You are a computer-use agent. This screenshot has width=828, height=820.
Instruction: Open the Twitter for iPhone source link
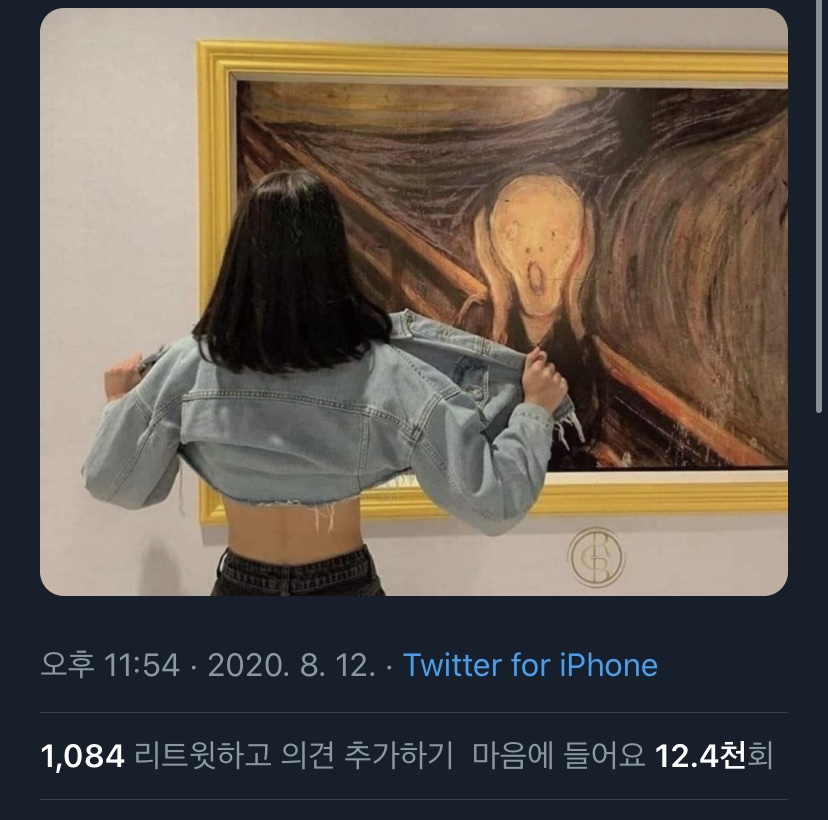pos(530,665)
